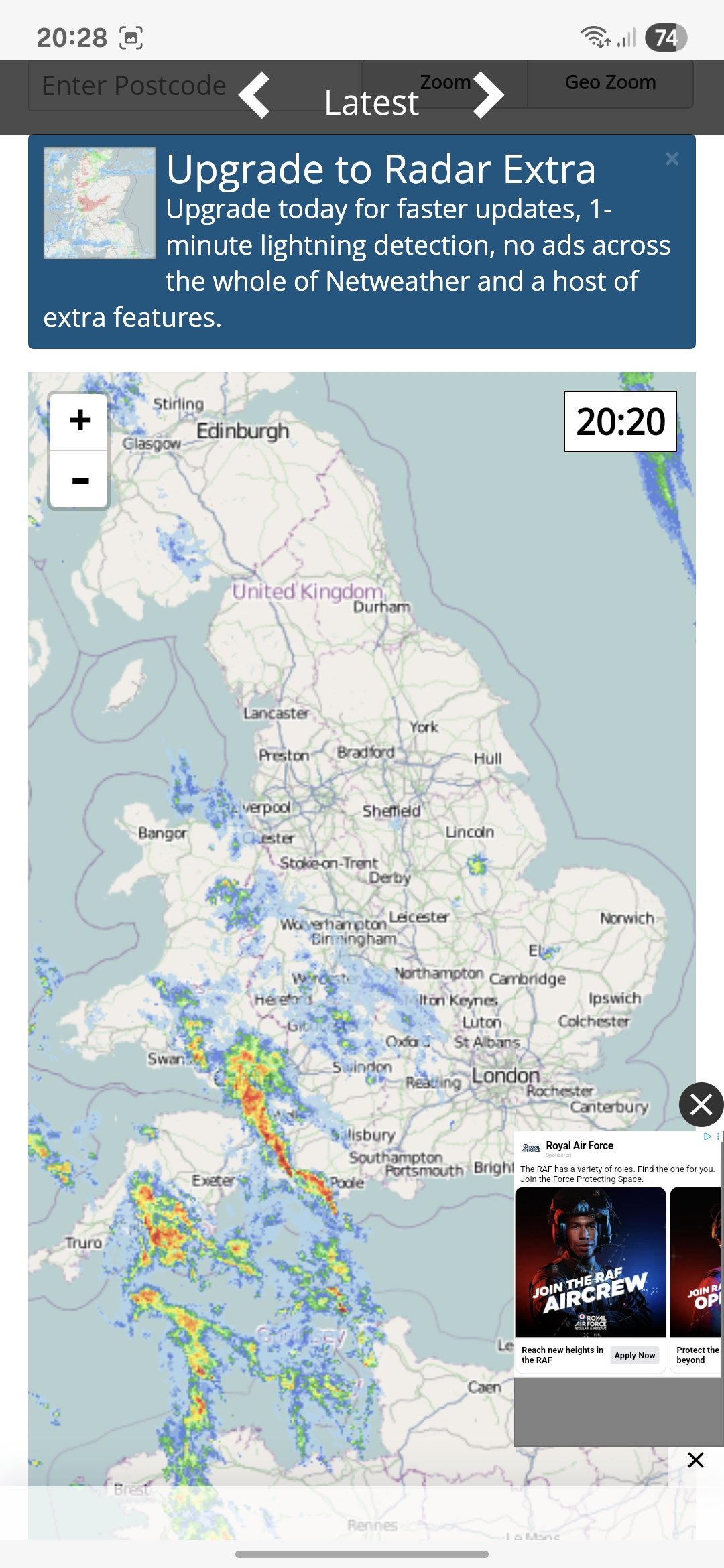Select the Geo Zoom button
Image resolution: width=724 pixels, height=1568 pixels.
(x=610, y=83)
